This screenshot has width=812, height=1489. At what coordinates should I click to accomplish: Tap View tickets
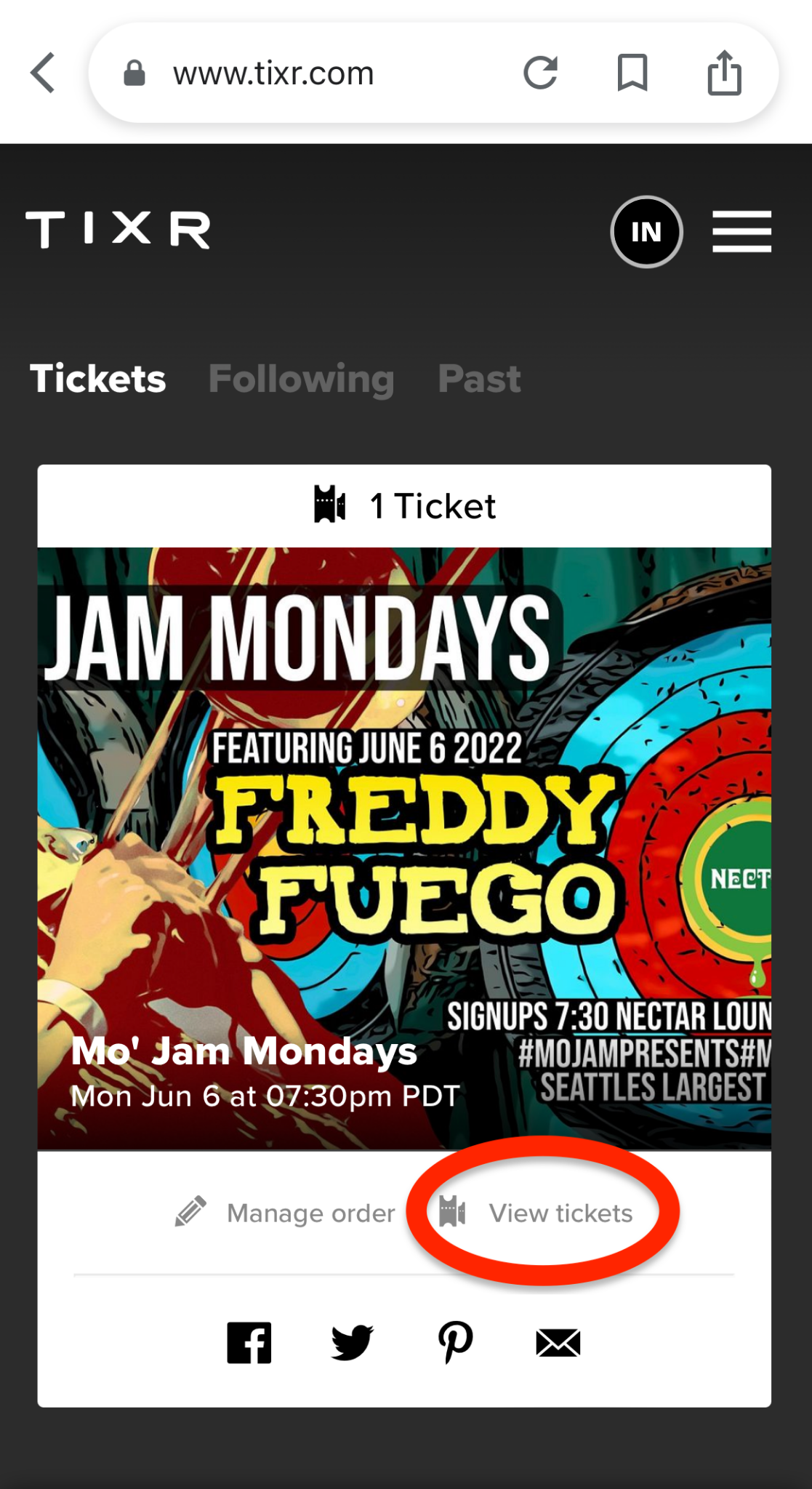click(x=538, y=1213)
